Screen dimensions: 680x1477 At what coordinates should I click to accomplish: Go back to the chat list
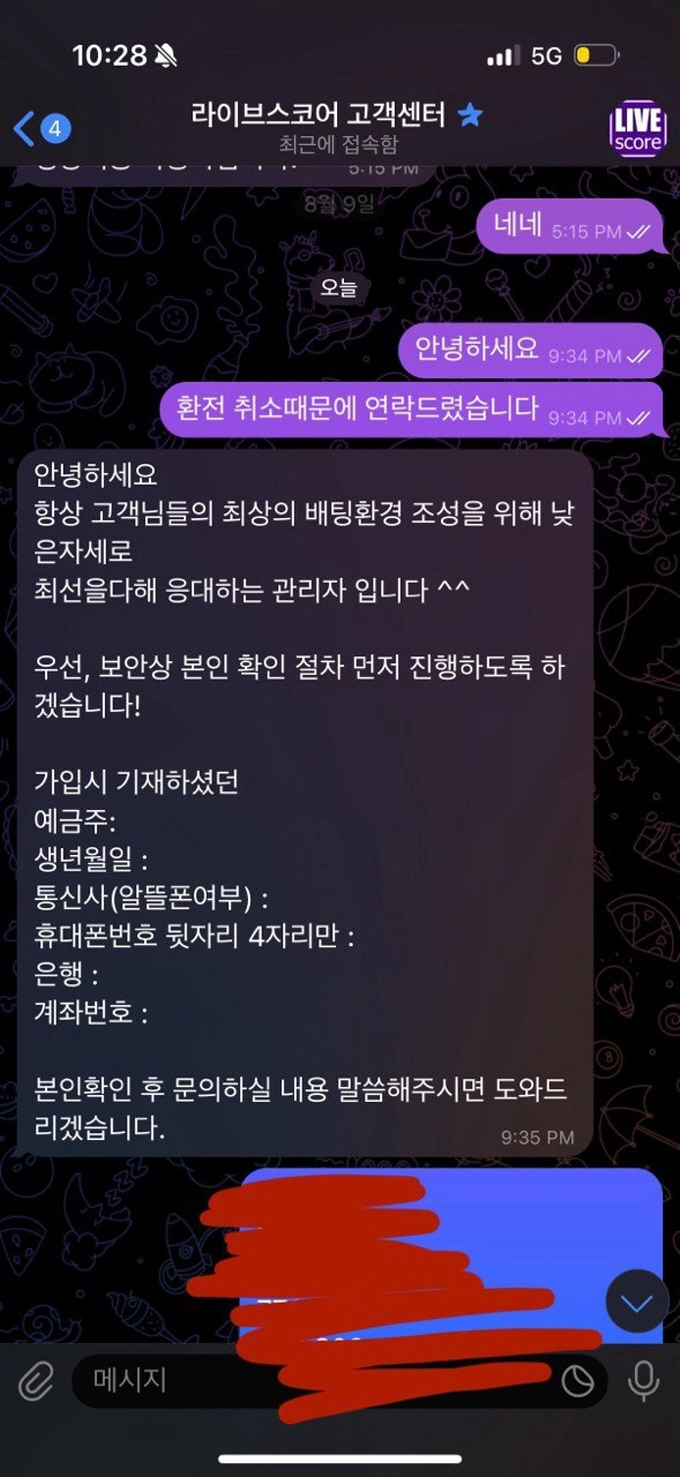coord(38,128)
